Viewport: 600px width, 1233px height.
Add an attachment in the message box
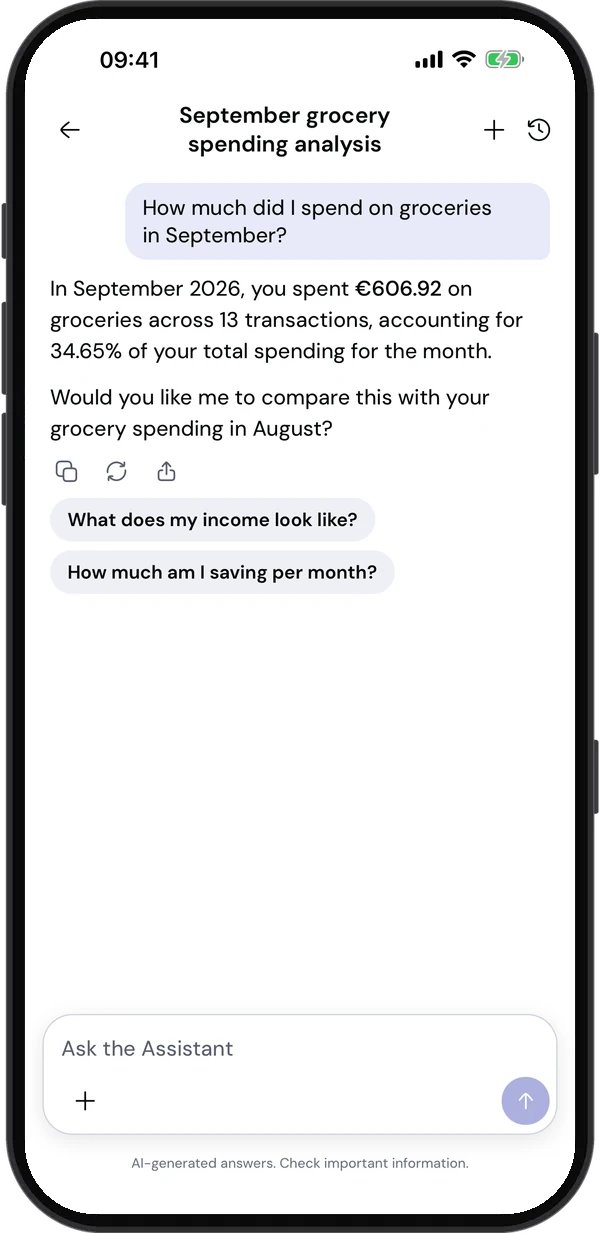pyautogui.click(x=86, y=1101)
